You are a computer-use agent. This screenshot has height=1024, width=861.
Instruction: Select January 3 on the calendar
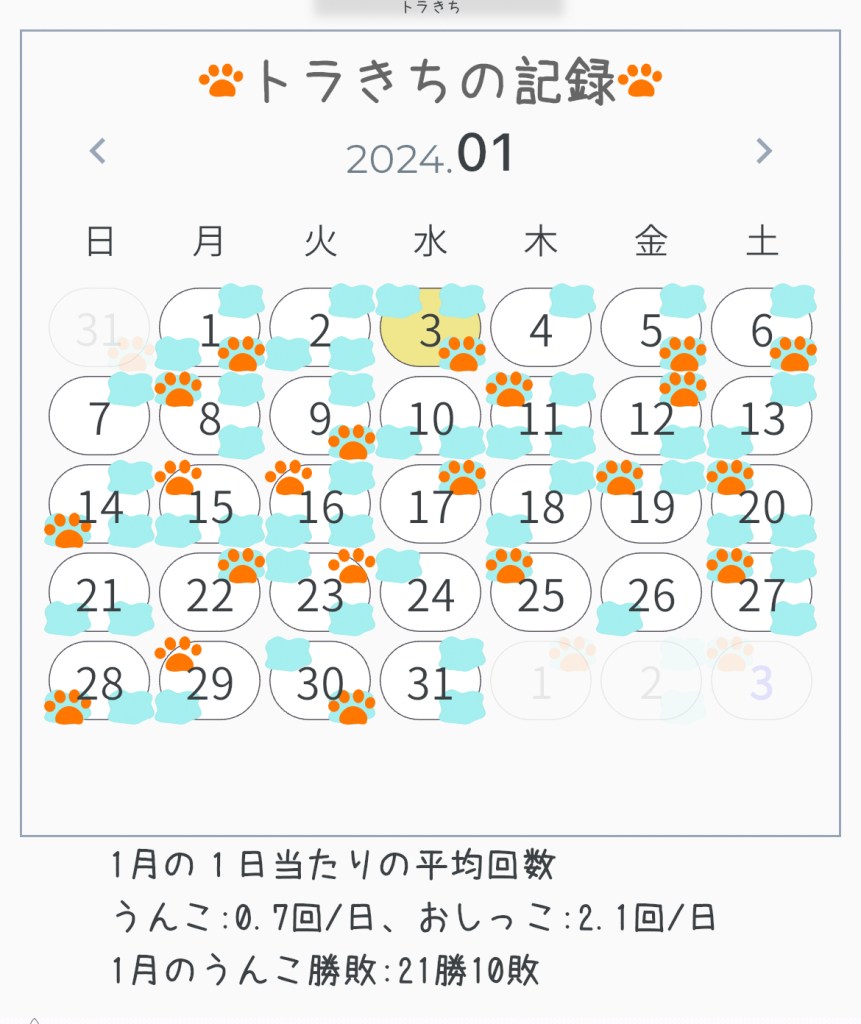coord(430,329)
